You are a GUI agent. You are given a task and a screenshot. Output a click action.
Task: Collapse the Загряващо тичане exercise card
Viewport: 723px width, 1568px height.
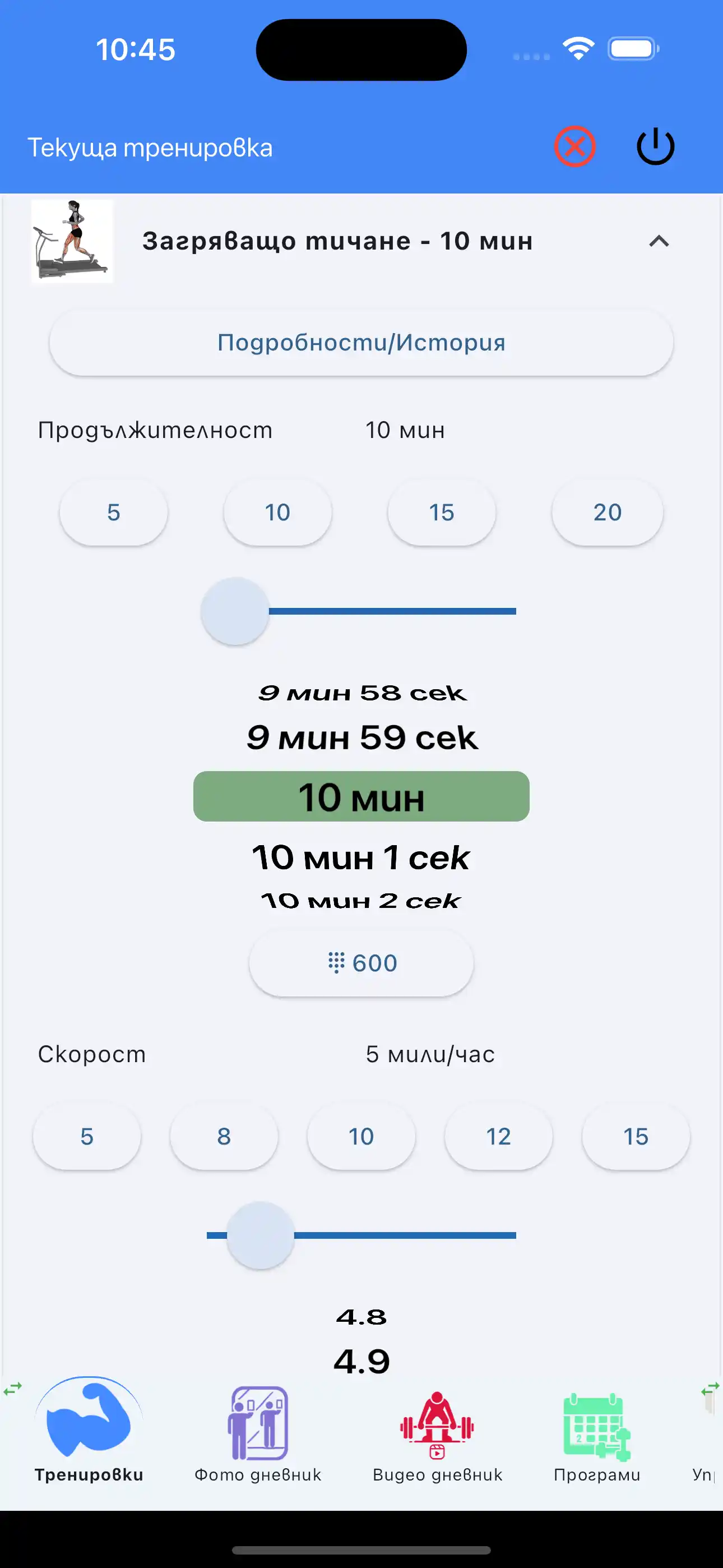point(659,241)
